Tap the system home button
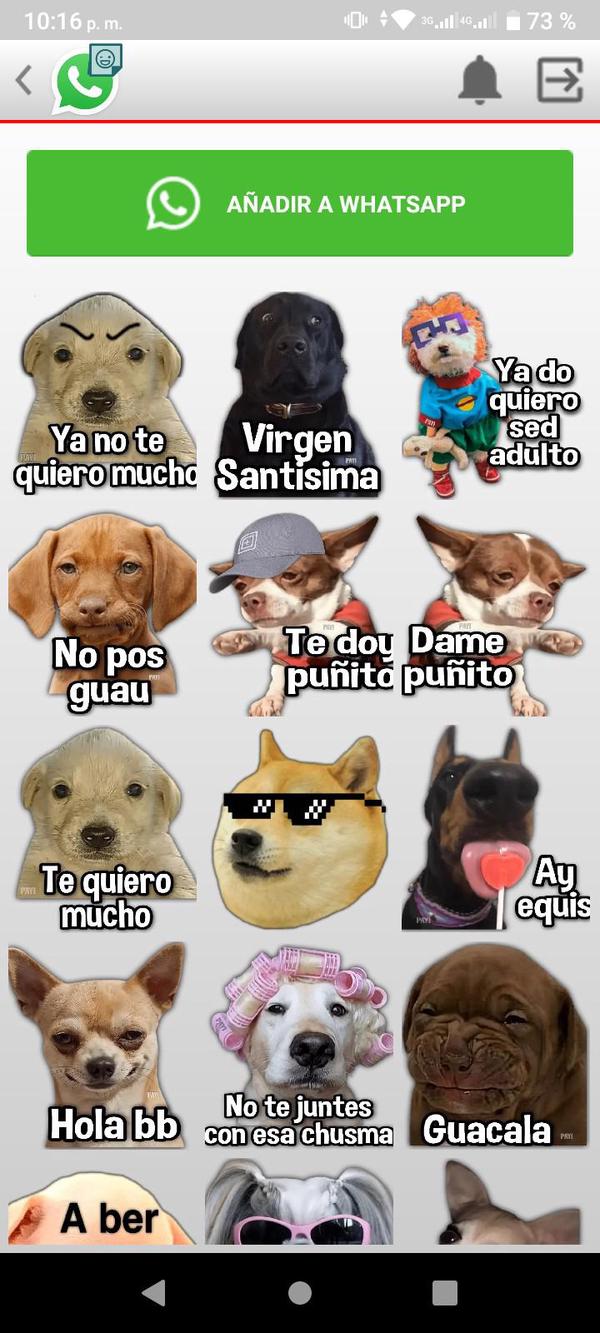 tap(299, 1293)
